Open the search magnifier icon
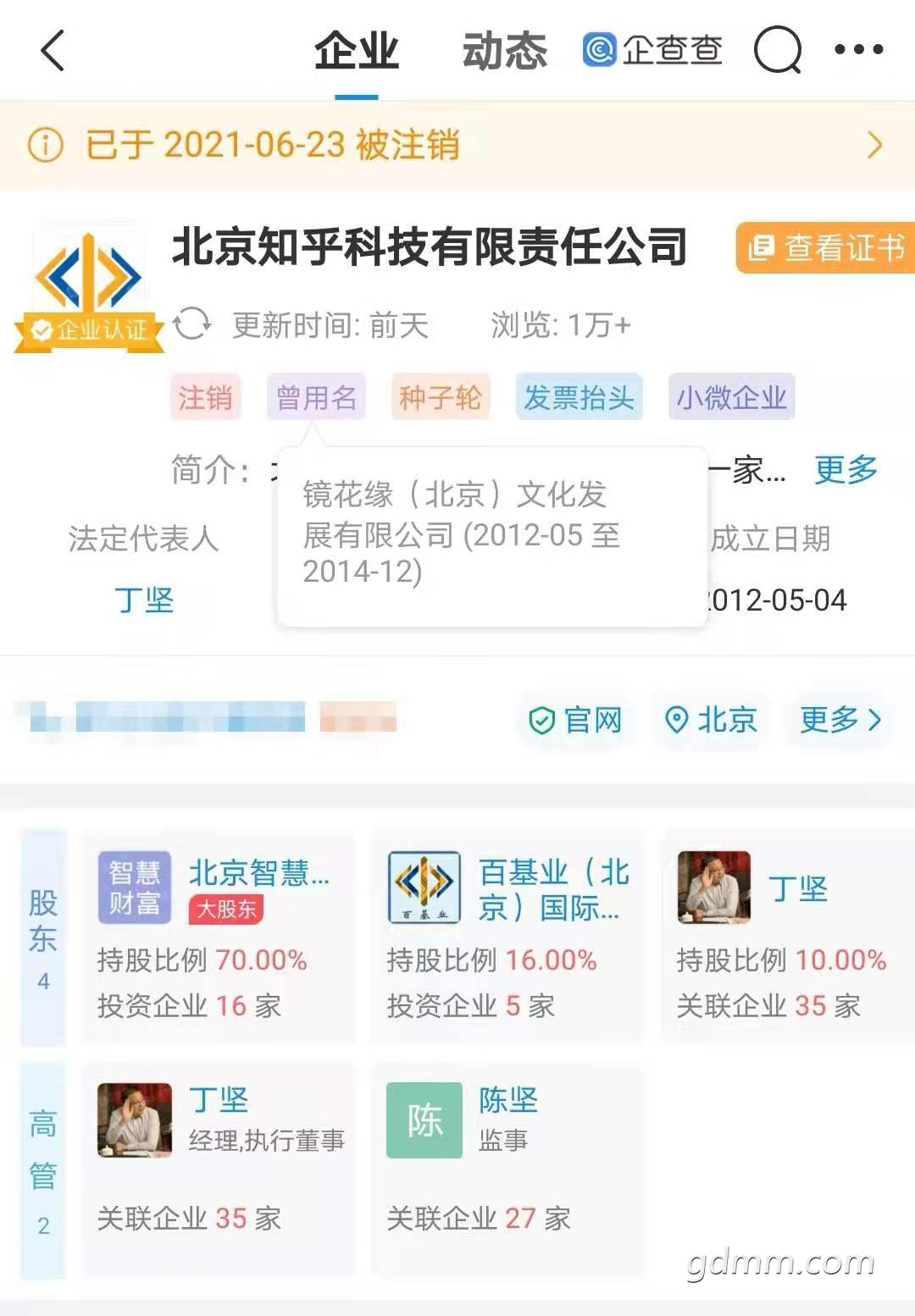 [777, 51]
